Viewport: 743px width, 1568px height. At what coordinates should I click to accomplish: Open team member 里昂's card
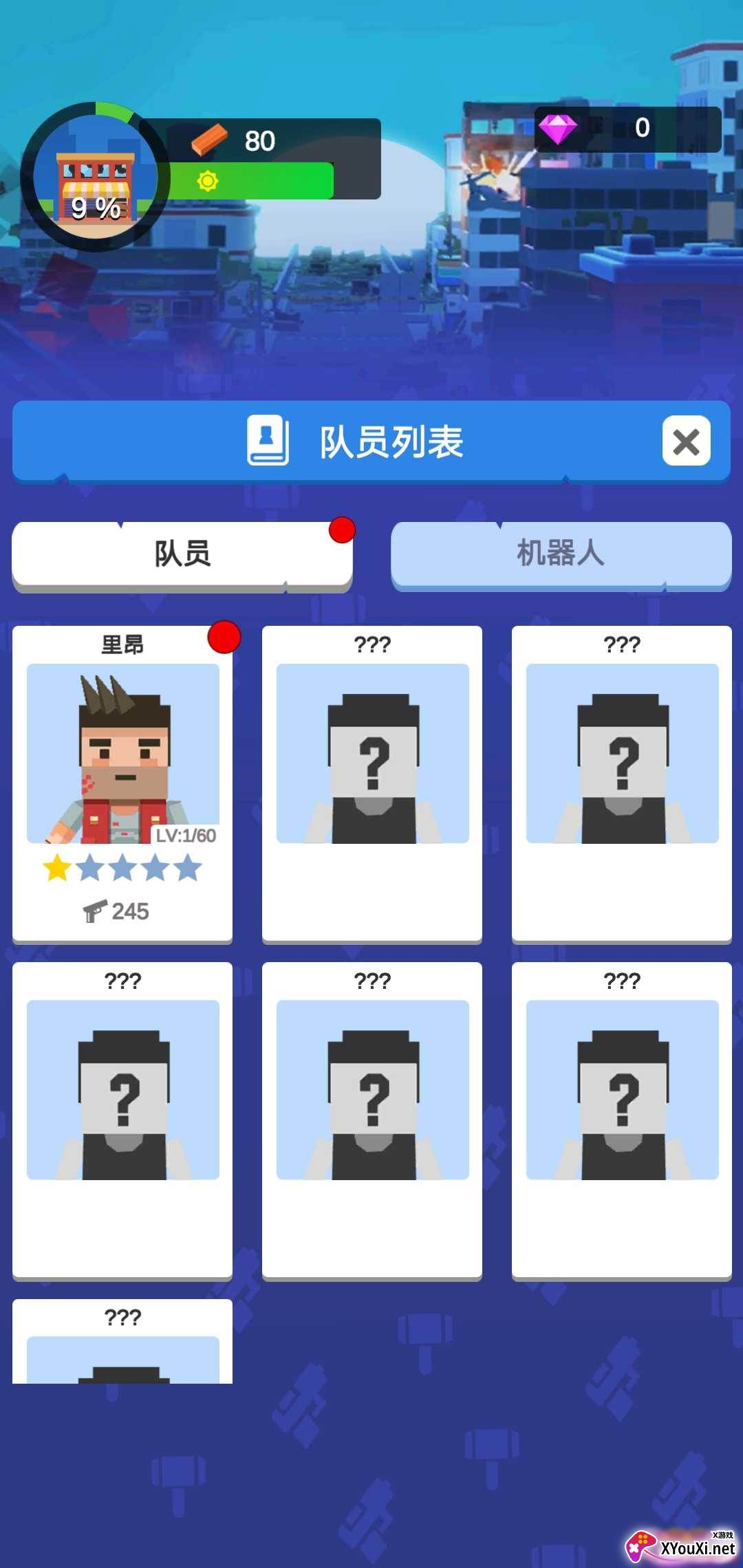122,783
